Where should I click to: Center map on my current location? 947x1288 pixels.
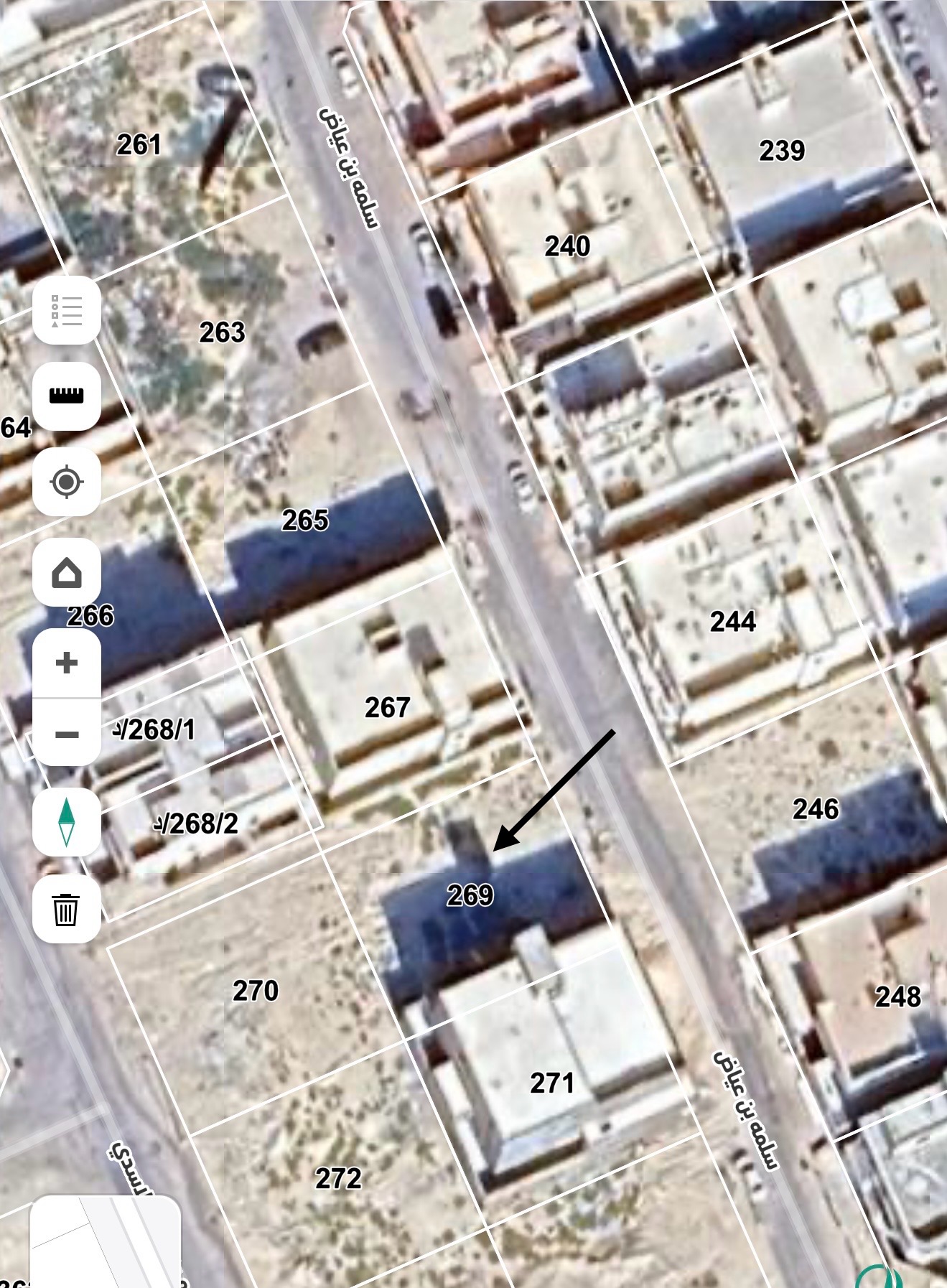[x=67, y=481]
